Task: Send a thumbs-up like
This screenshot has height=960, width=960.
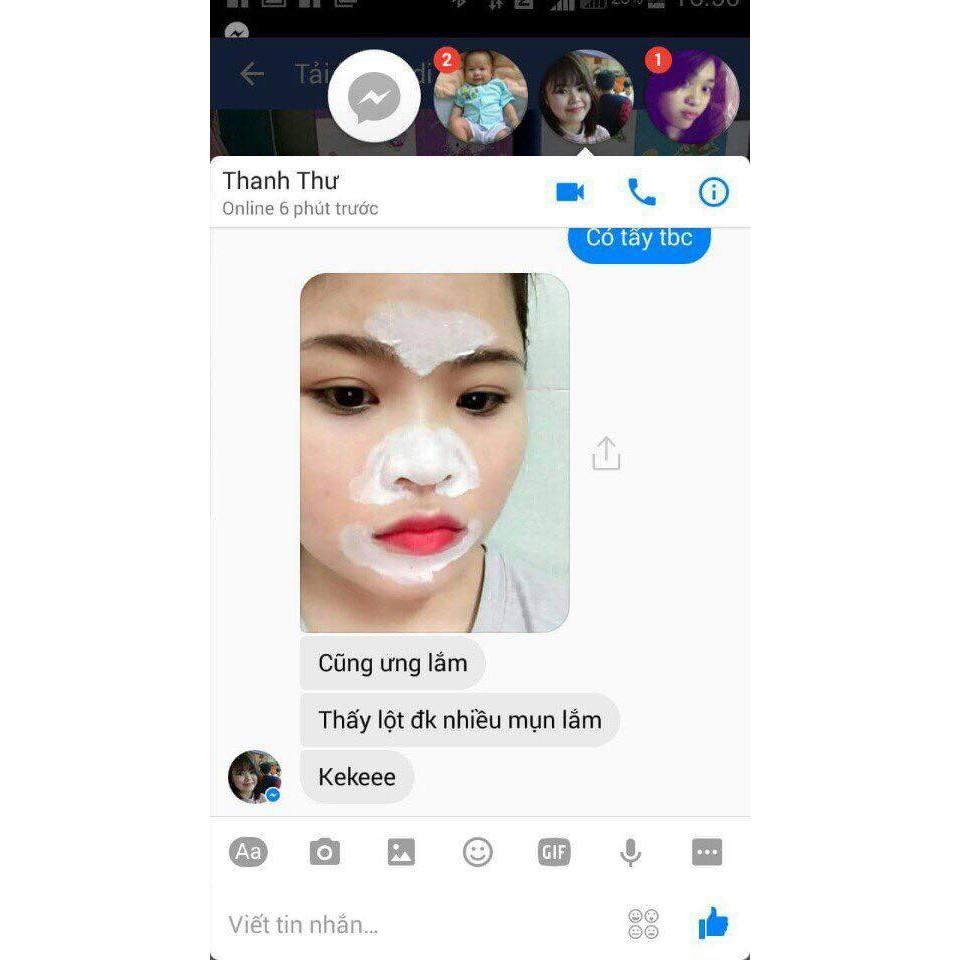Action: point(713,924)
